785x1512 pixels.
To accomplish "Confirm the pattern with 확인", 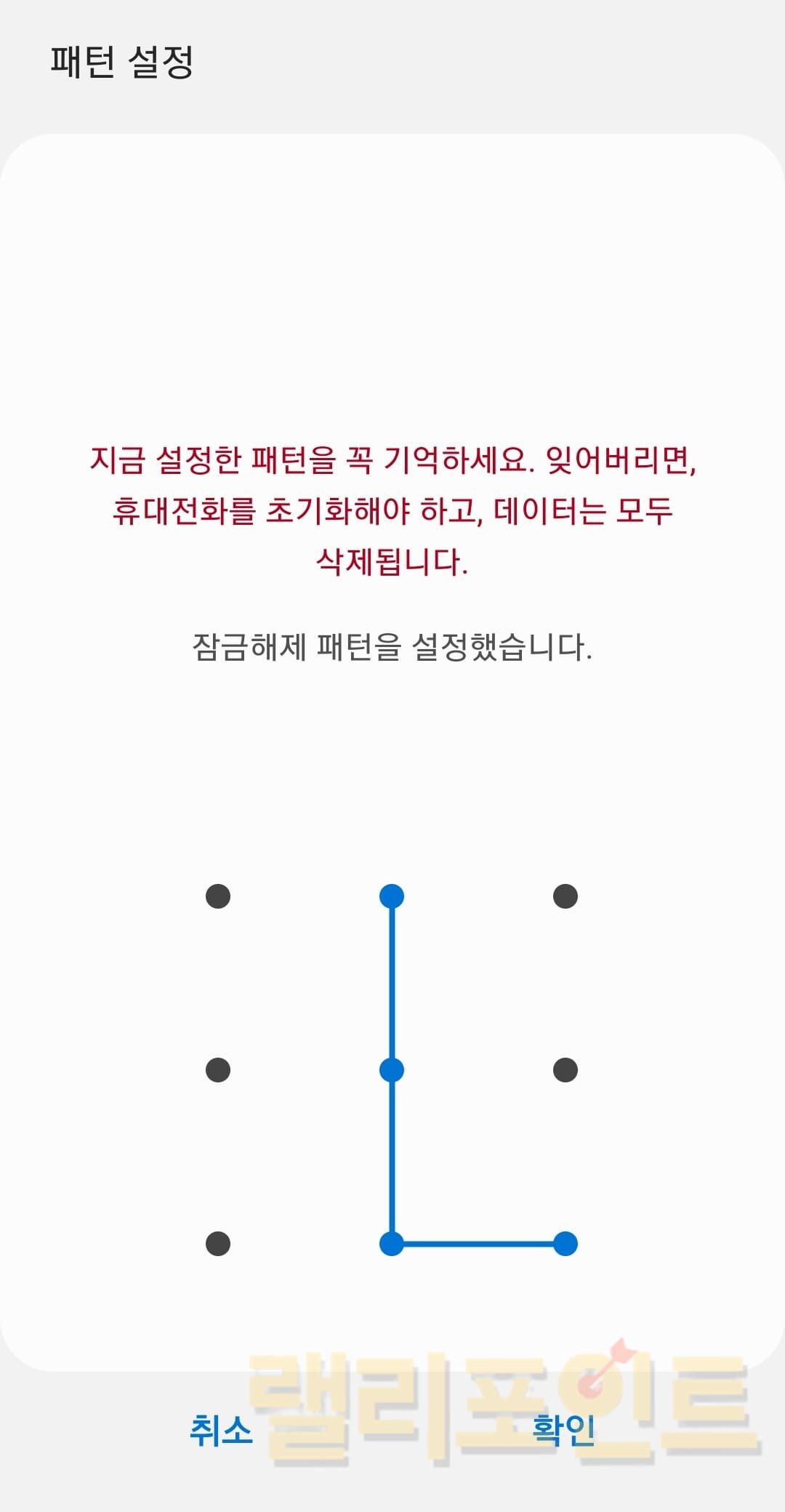I will [563, 1430].
